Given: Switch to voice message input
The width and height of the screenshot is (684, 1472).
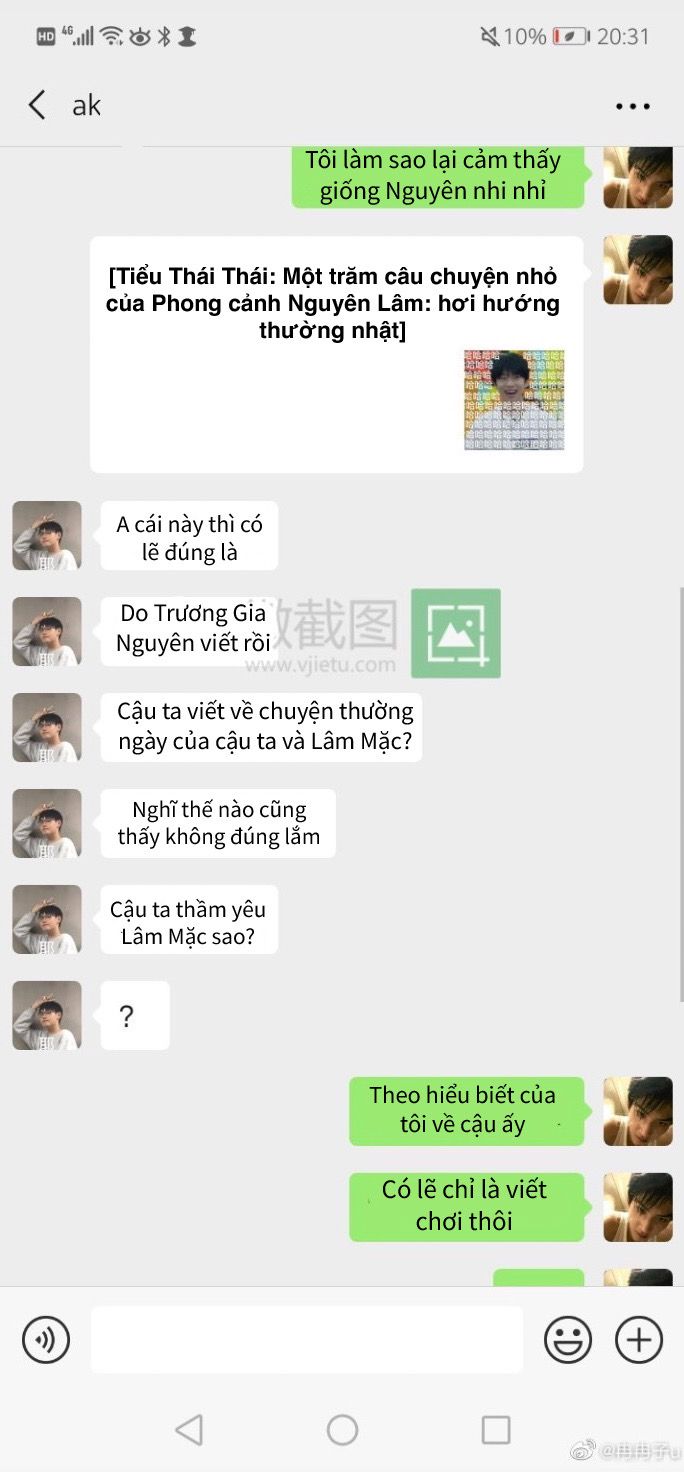Looking at the screenshot, I should point(46,1340).
